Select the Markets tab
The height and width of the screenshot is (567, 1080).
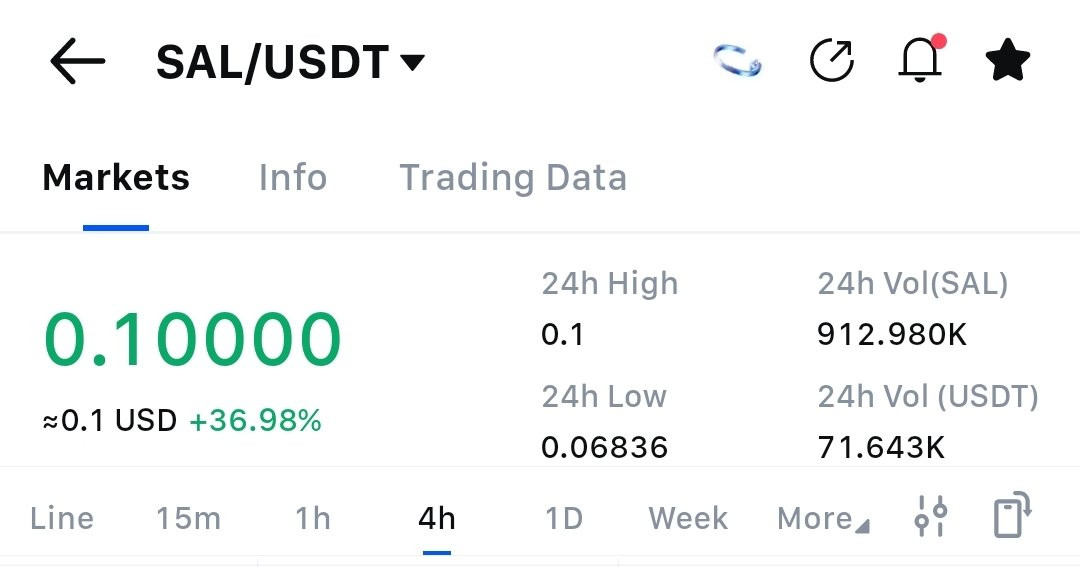(x=116, y=178)
